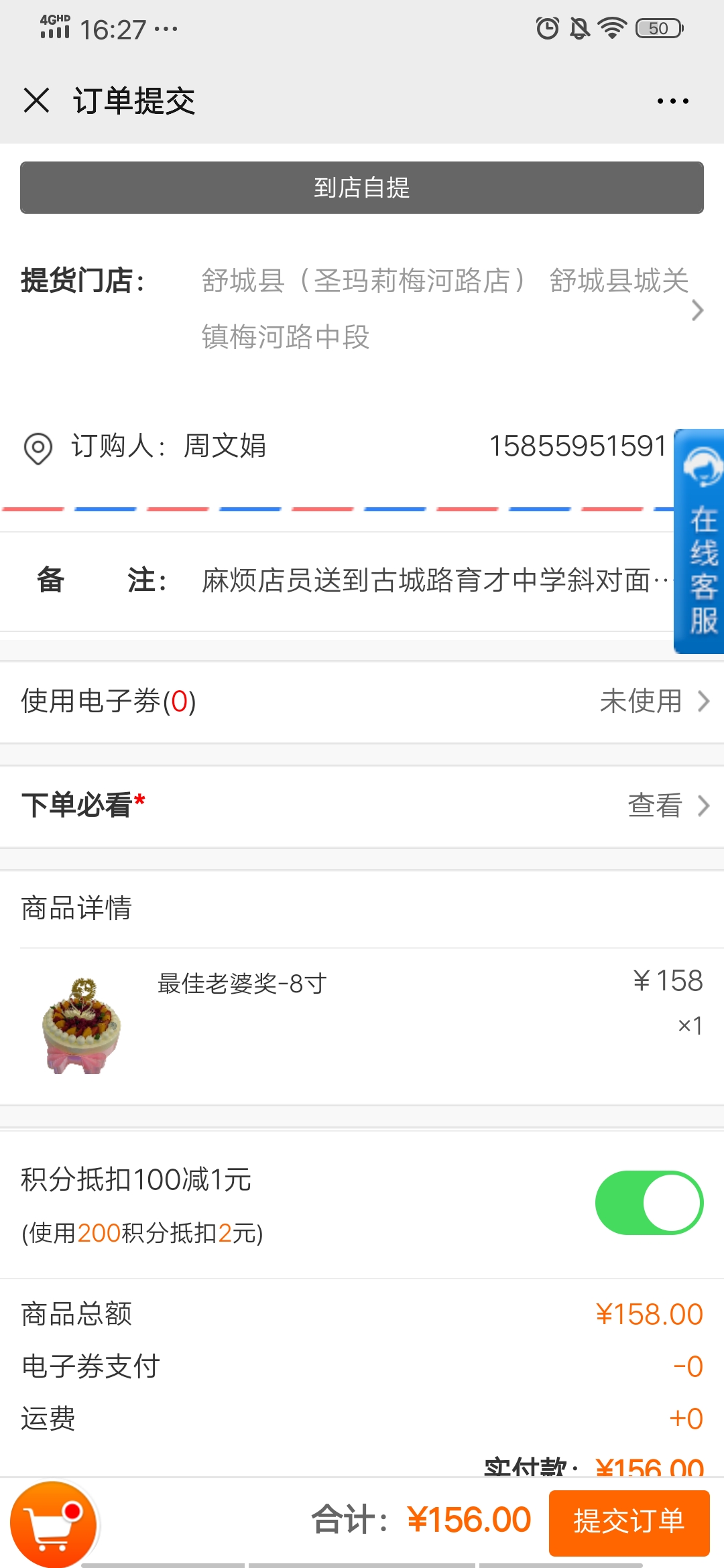Open 使用电子券 coupon selection
This screenshot has width=724, height=1568.
pyautogui.click(x=362, y=702)
